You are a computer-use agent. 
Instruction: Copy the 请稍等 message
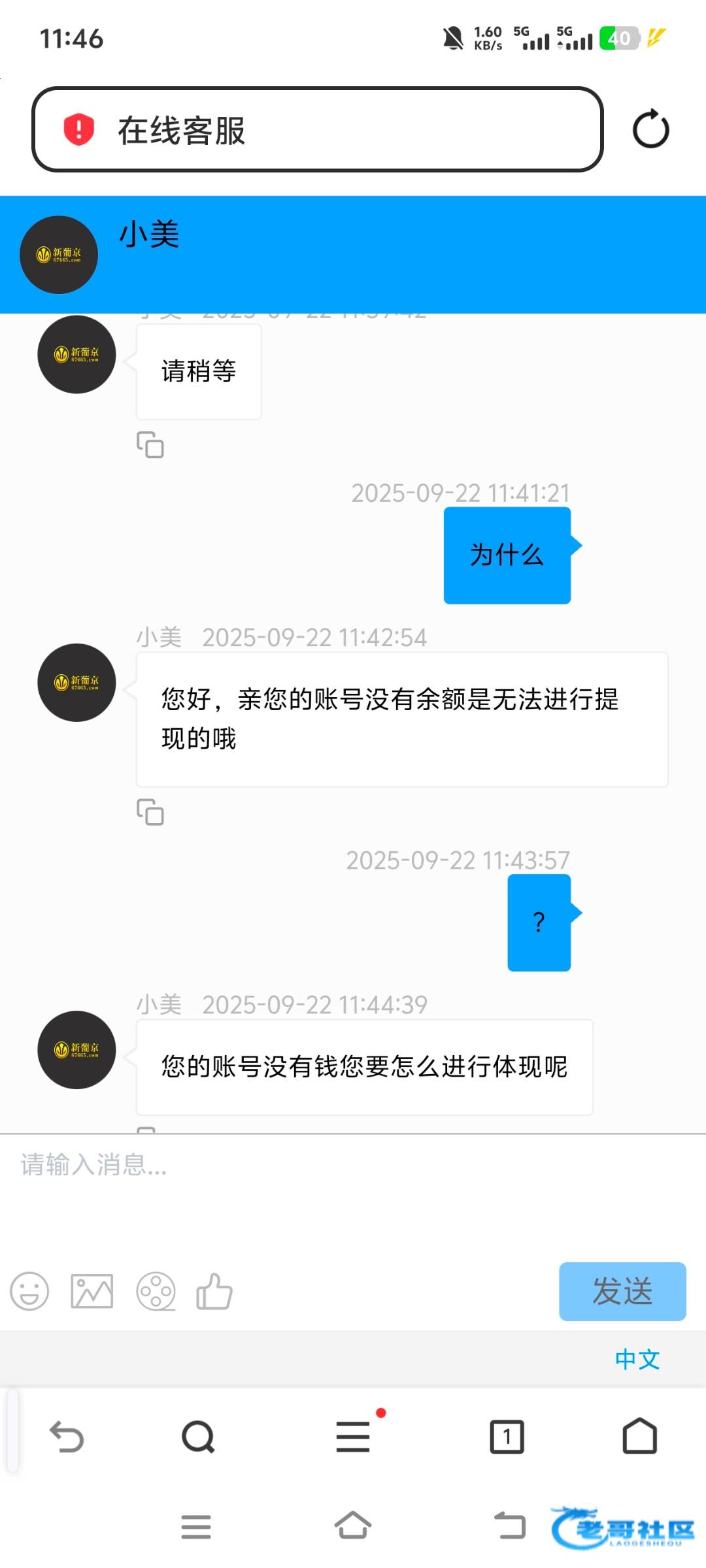pyautogui.click(x=150, y=445)
